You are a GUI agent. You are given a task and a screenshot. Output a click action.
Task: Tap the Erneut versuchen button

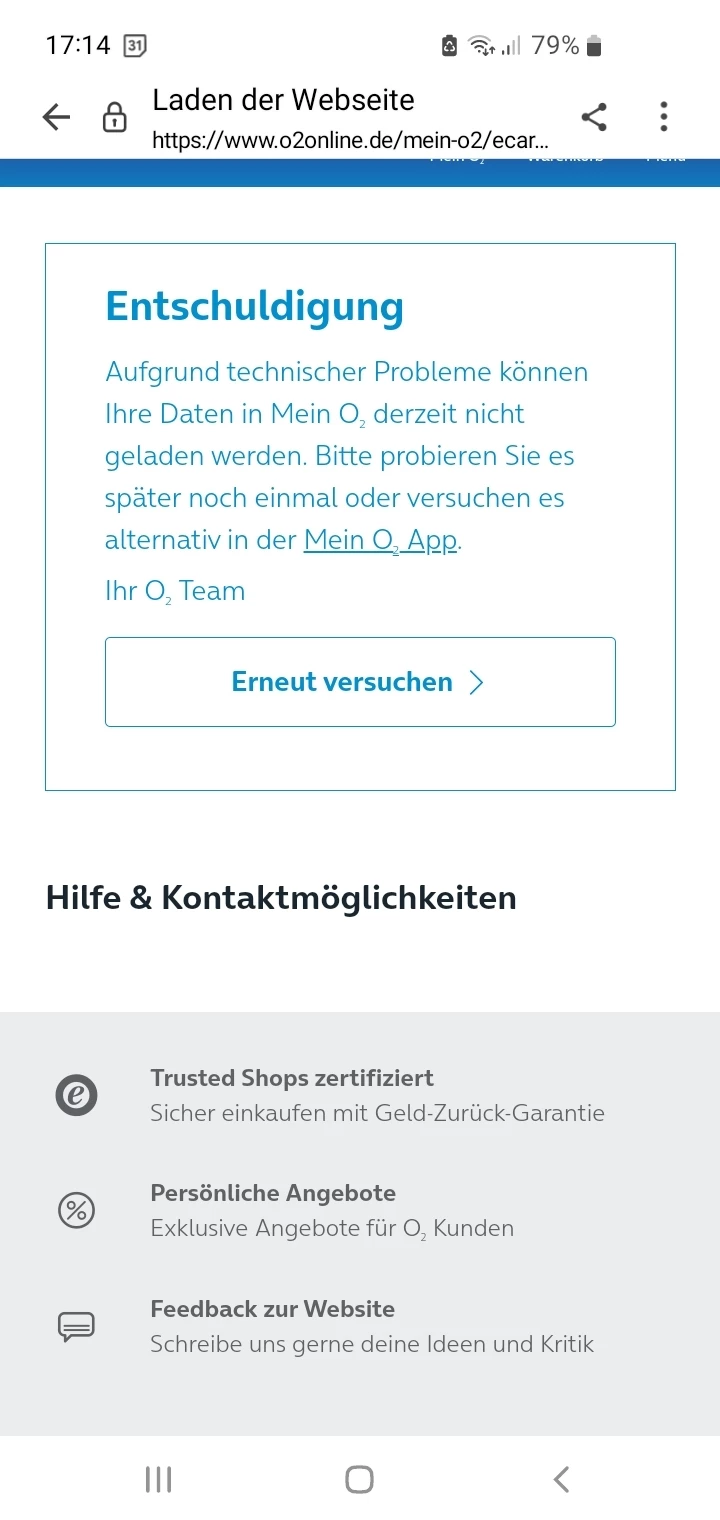[x=360, y=682]
